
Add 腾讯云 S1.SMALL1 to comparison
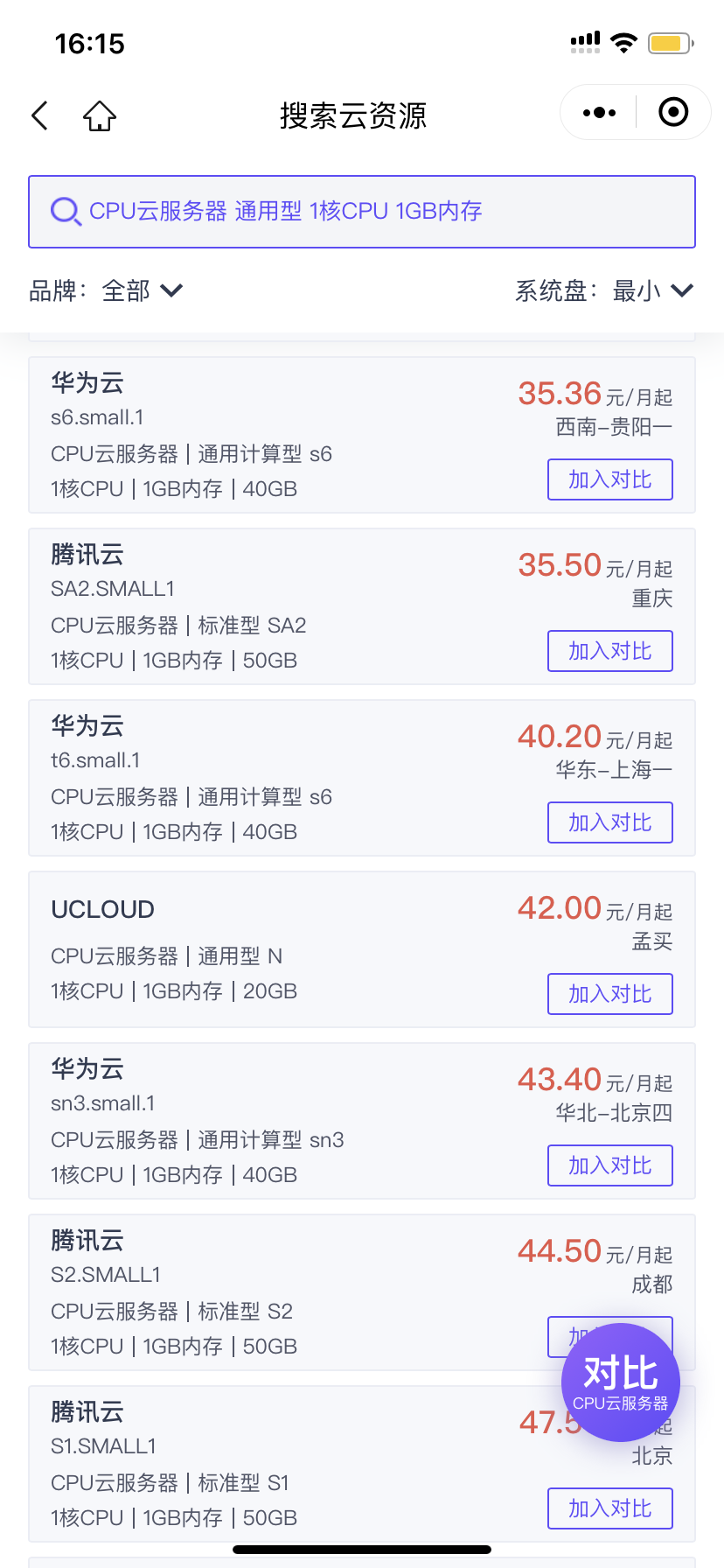[x=610, y=1508]
